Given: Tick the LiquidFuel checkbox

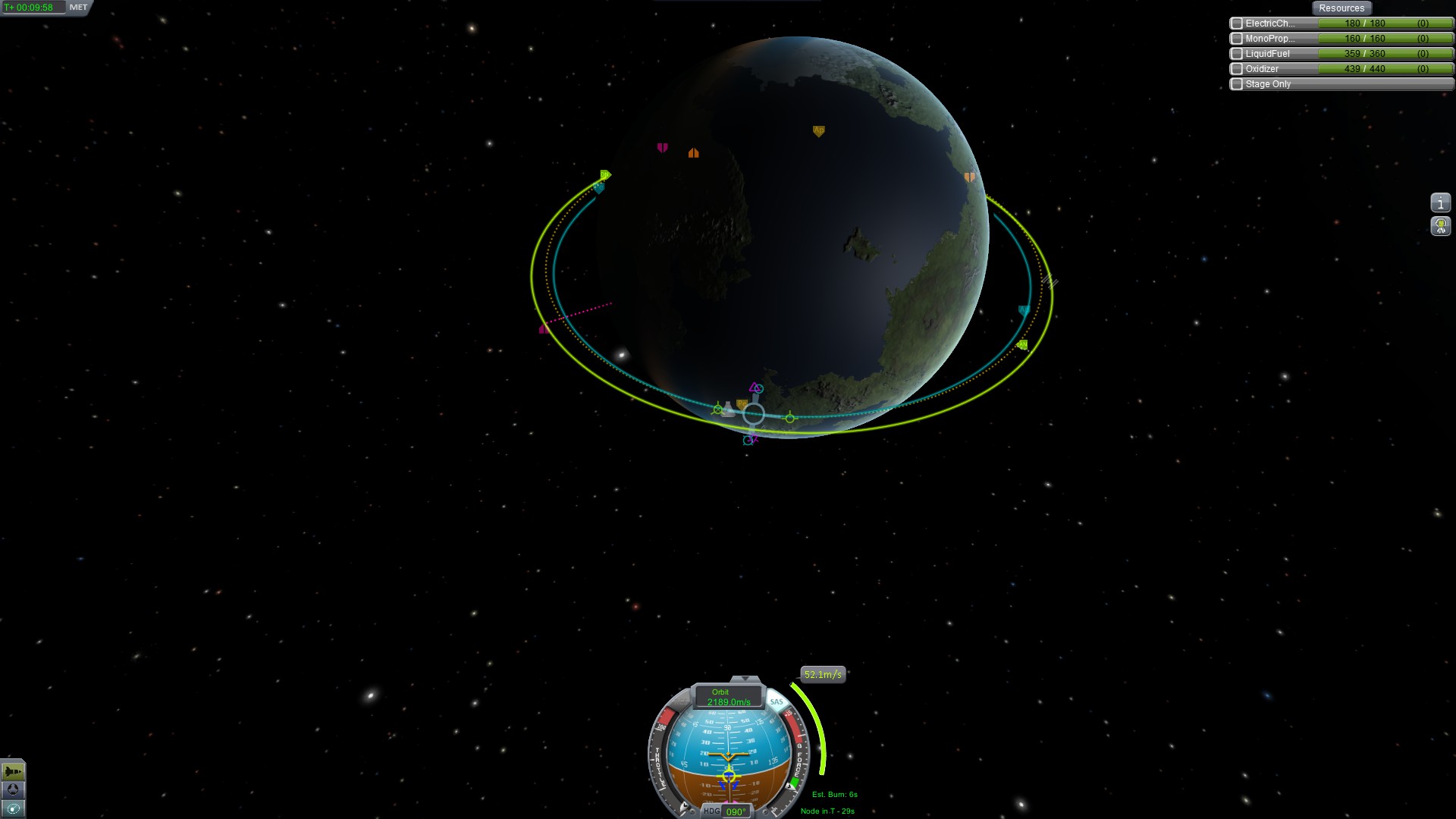Looking at the screenshot, I should 1237,54.
